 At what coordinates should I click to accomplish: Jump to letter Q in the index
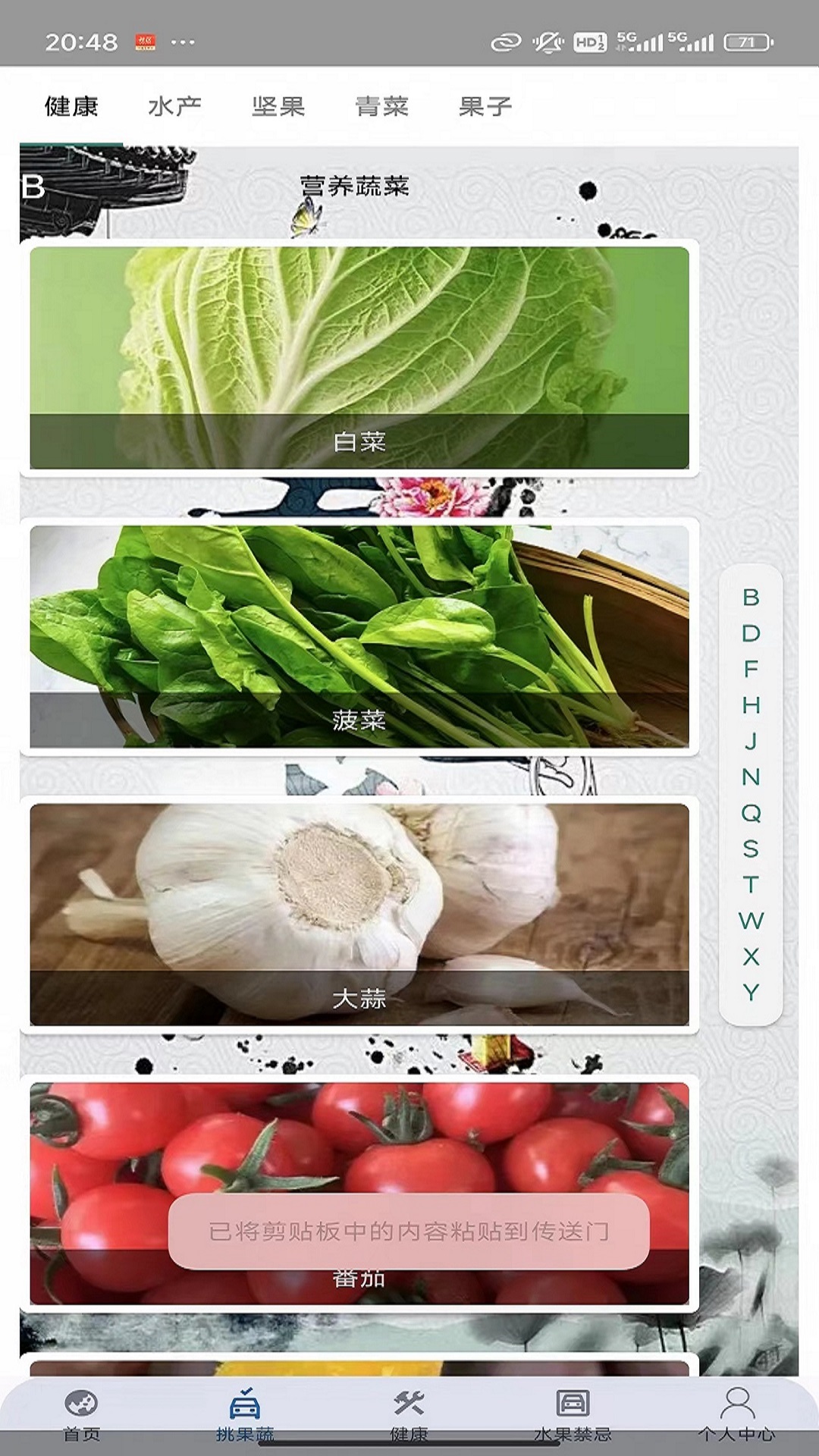click(750, 813)
